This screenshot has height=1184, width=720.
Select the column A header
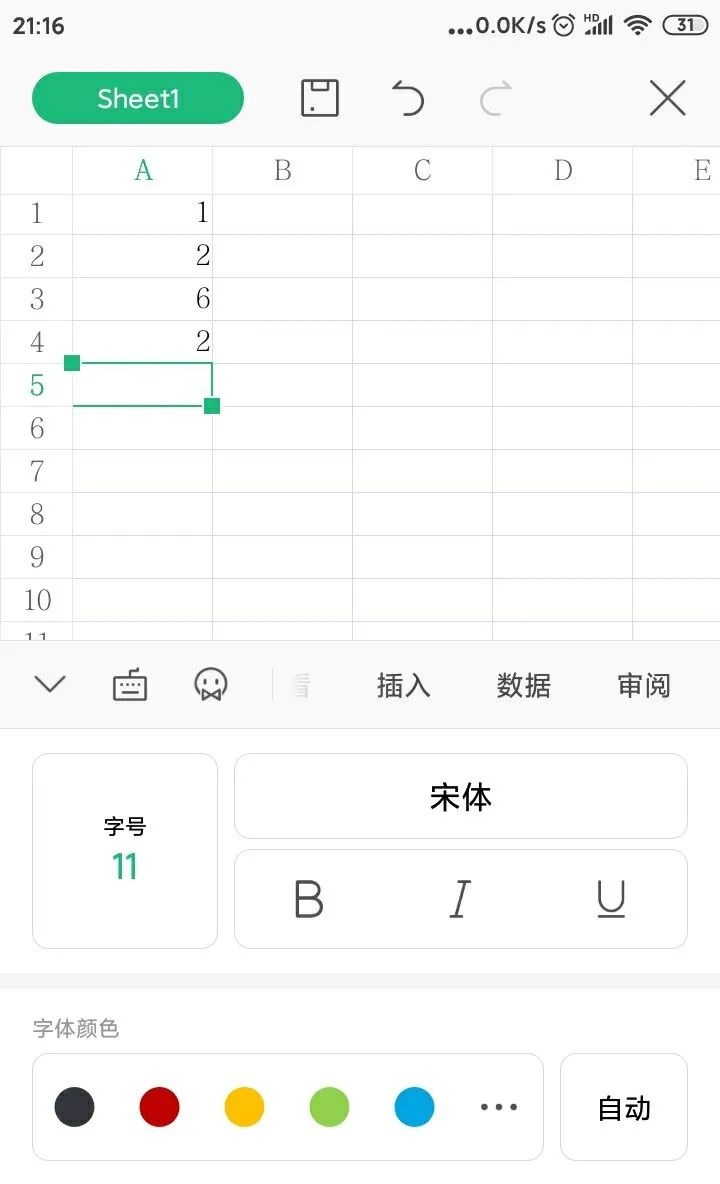143,171
